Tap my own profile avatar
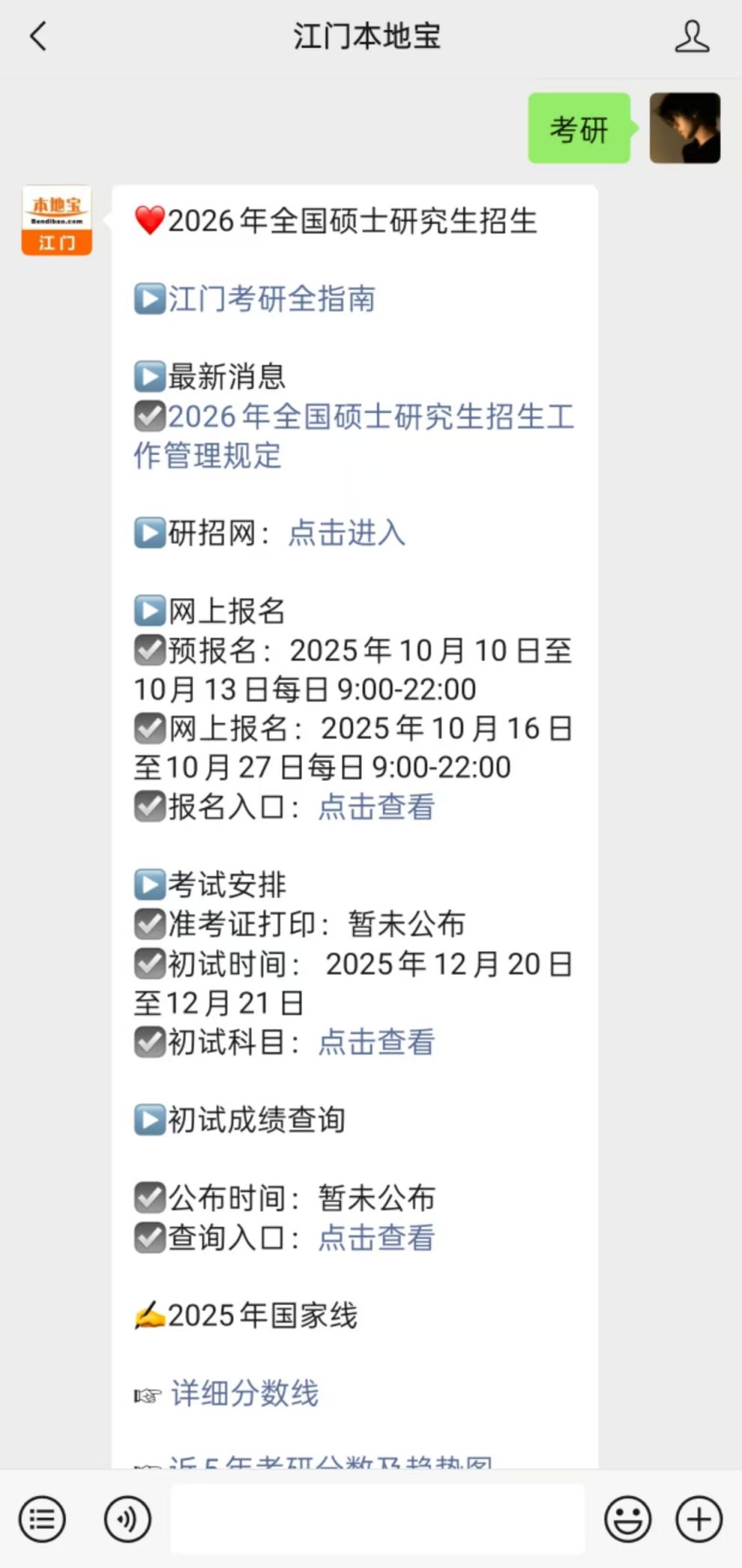742x1568 pixels. pyautogui.click(x=684, y=128)
